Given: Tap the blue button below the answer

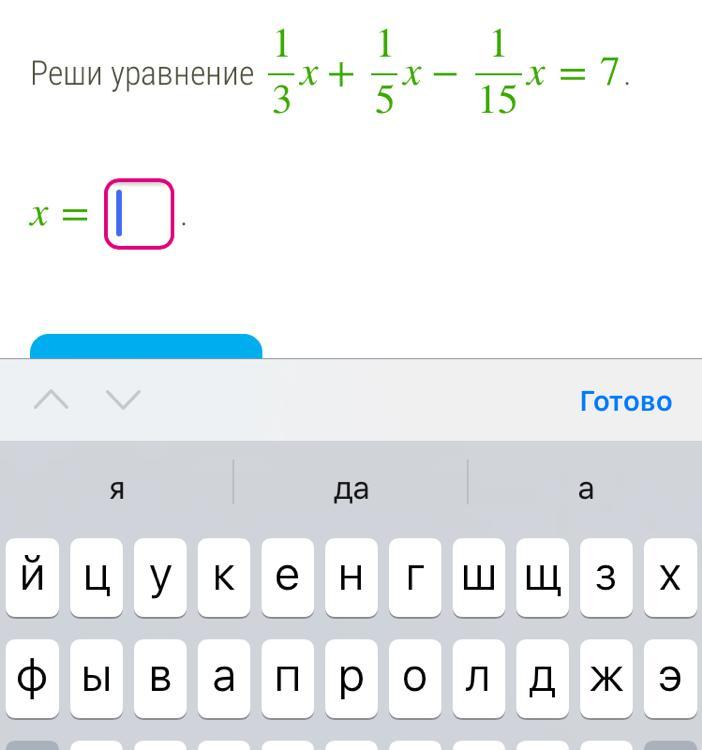Looking at the screenshot, I should [146, 346].
